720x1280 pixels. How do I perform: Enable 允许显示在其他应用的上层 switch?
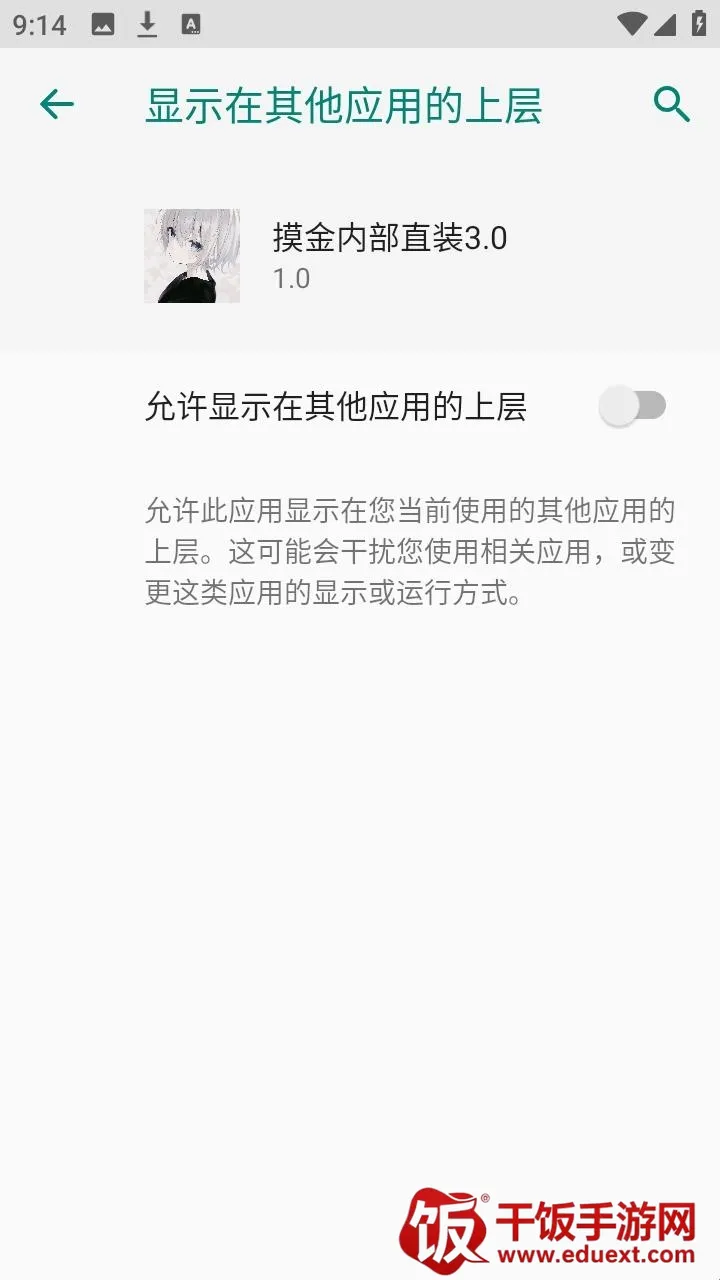point(632,407)
